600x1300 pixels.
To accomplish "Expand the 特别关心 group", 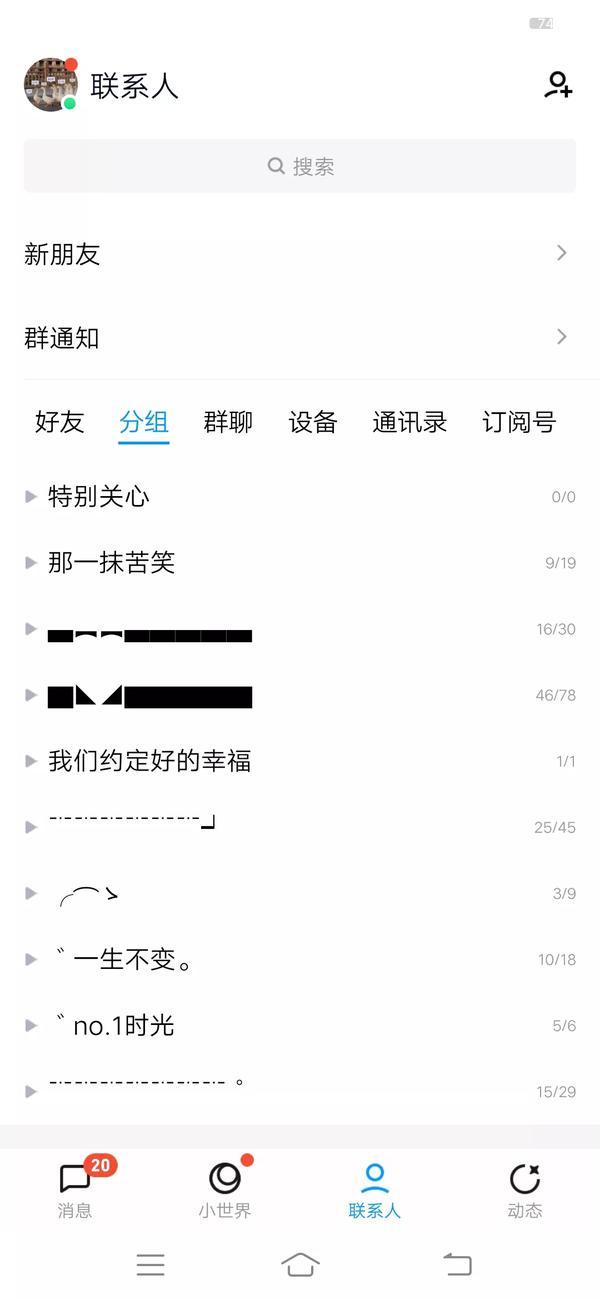I will [300, 496].
